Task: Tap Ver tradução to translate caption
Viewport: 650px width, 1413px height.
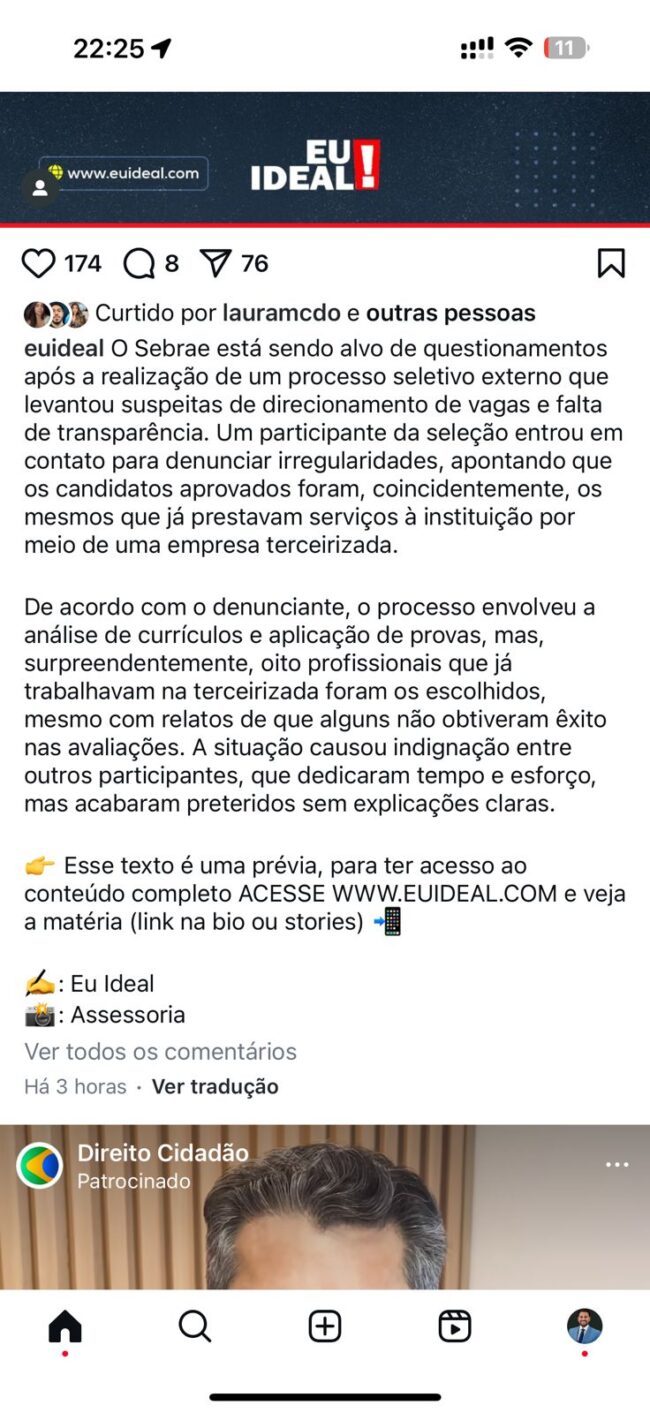Action: pos(215,1087)
